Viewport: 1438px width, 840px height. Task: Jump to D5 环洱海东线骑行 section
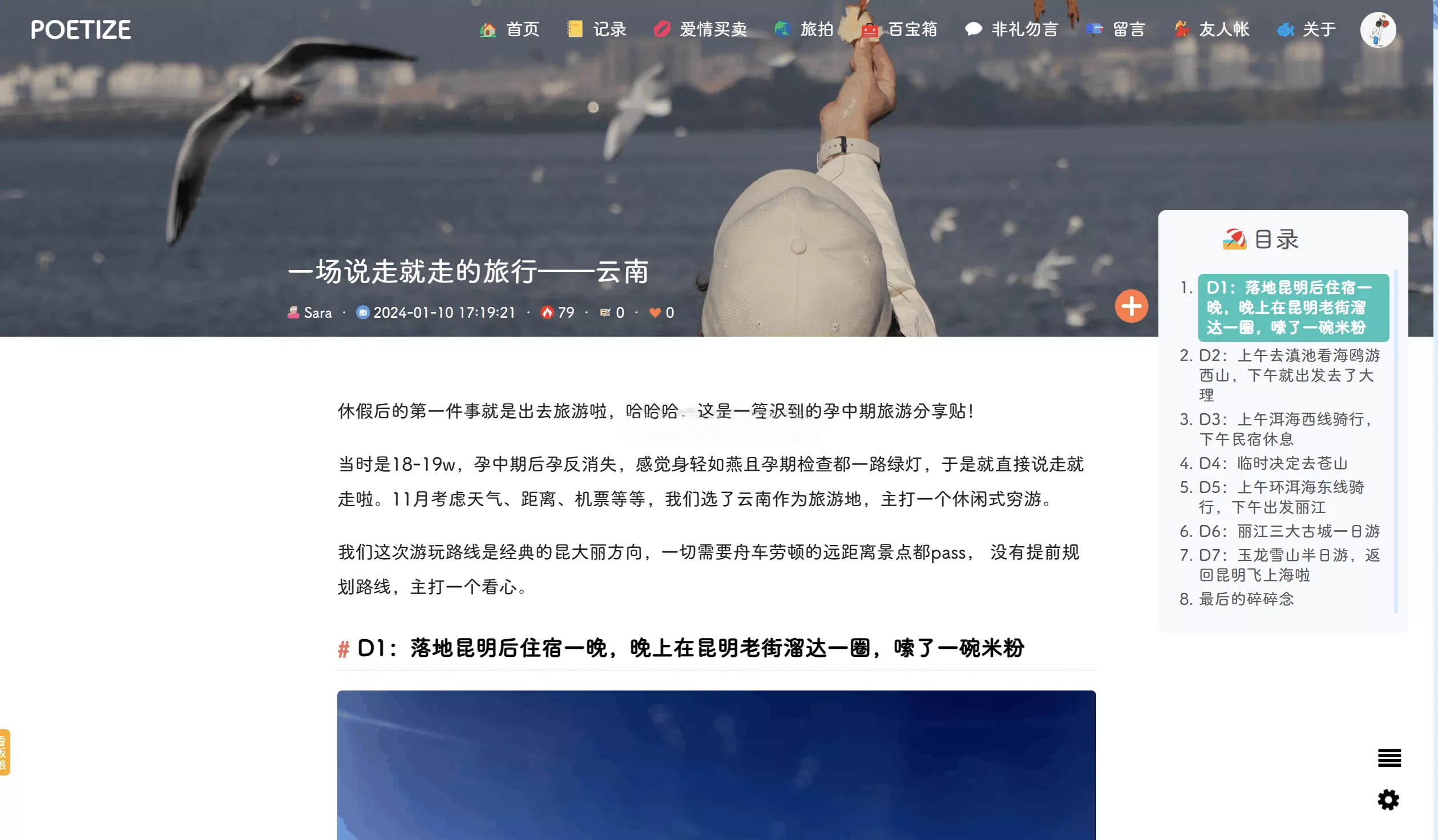(1281, 497)
